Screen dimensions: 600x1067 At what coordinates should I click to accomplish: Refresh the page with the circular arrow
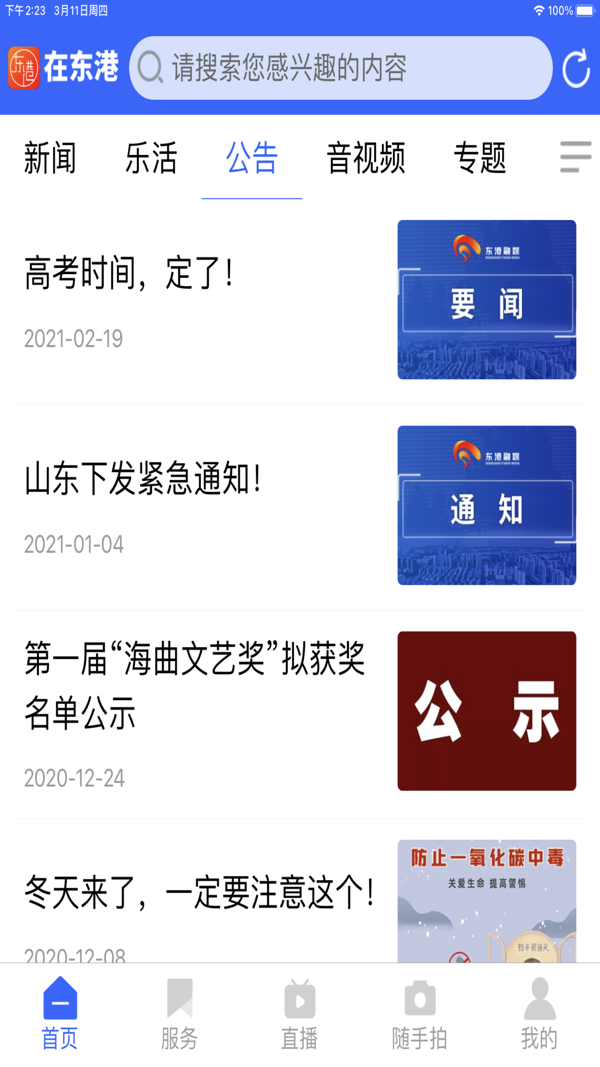[x=576, y=68]
